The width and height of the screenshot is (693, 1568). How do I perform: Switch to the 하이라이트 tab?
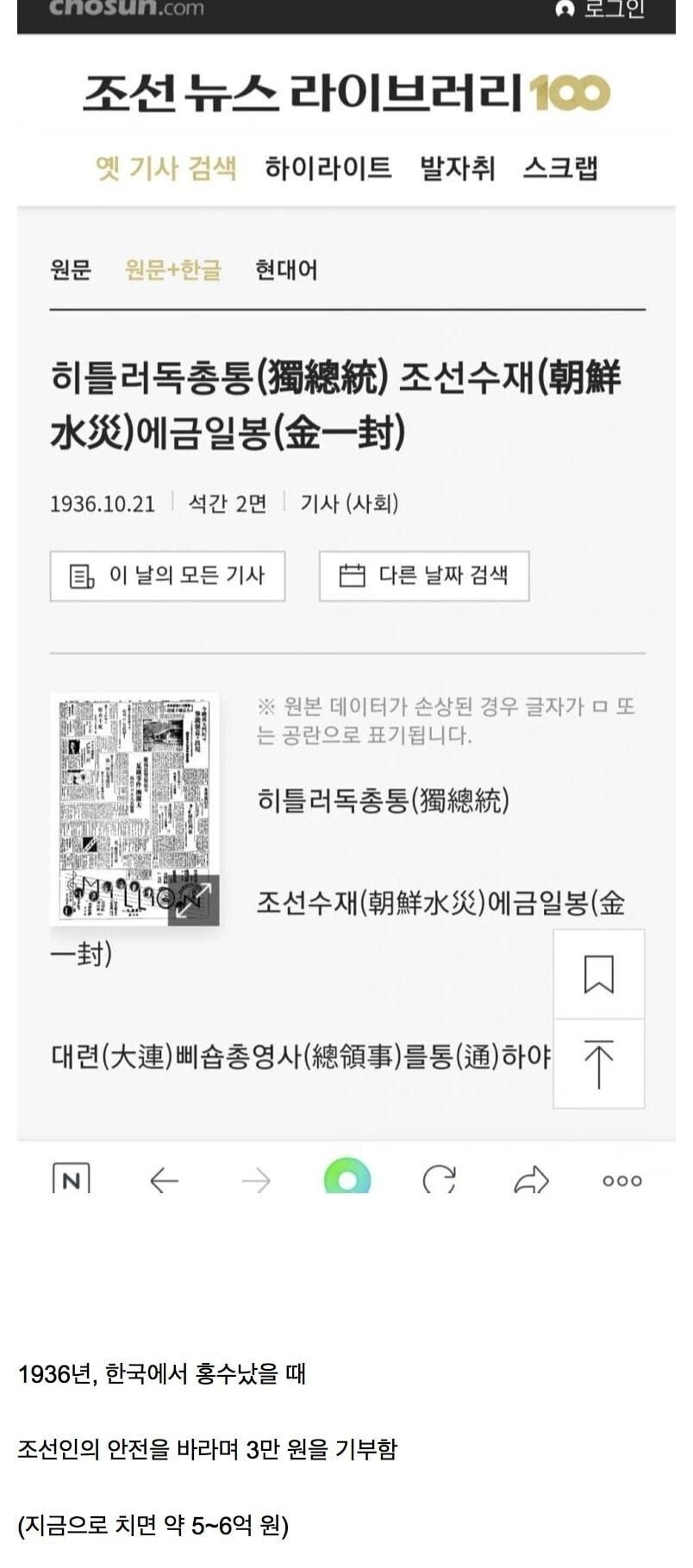[328, 167]
